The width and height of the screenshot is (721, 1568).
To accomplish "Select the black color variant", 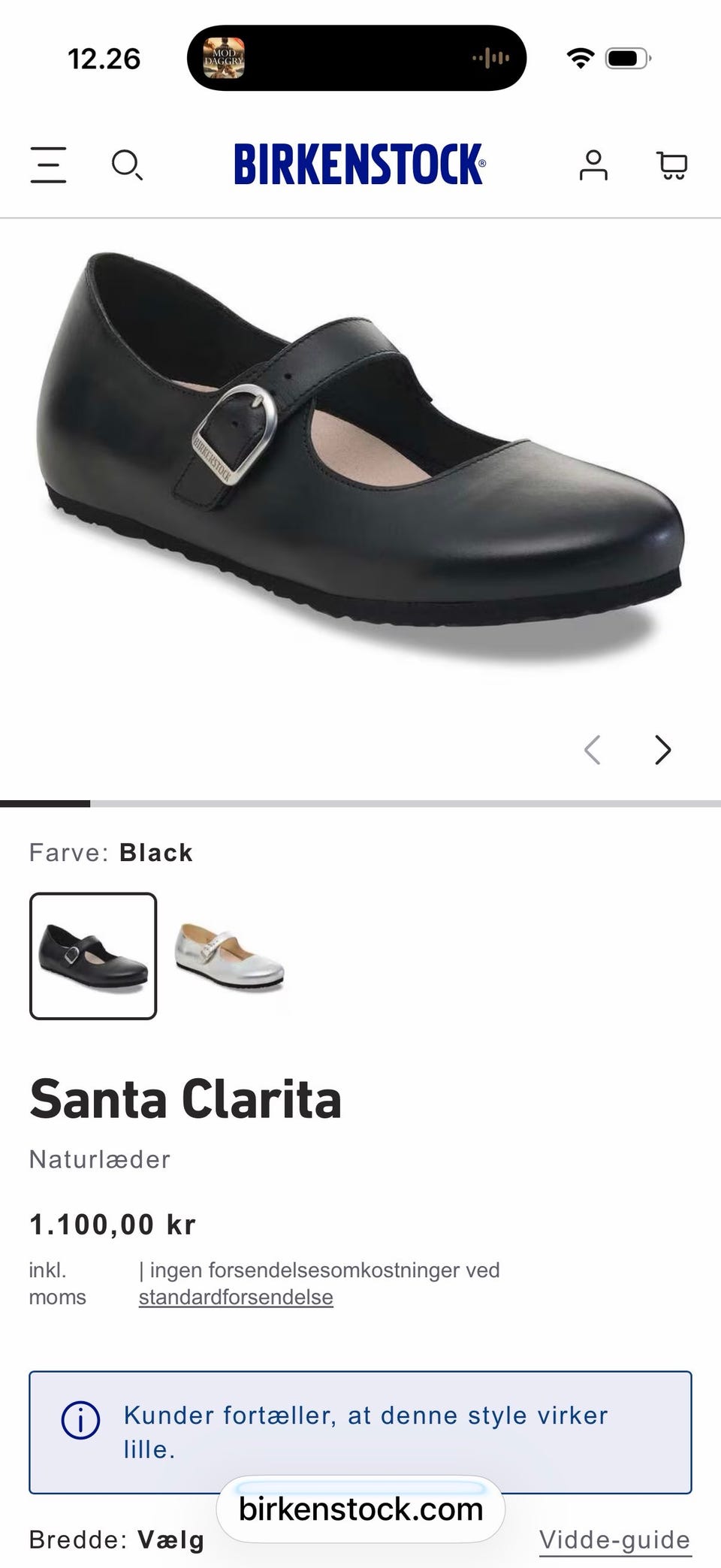I will click(x=93, y=956).
